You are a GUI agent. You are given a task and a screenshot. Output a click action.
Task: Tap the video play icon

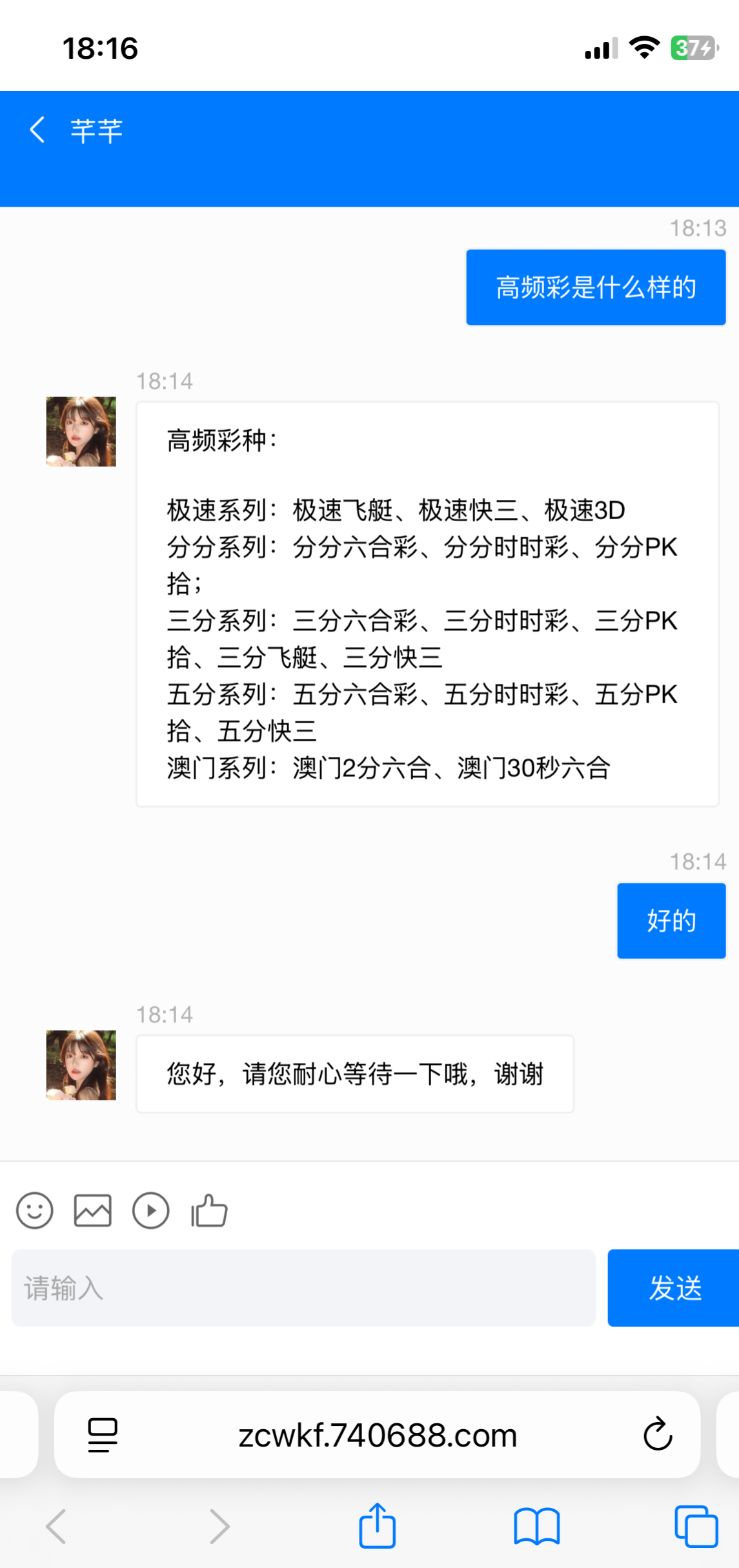point(151,1210)
